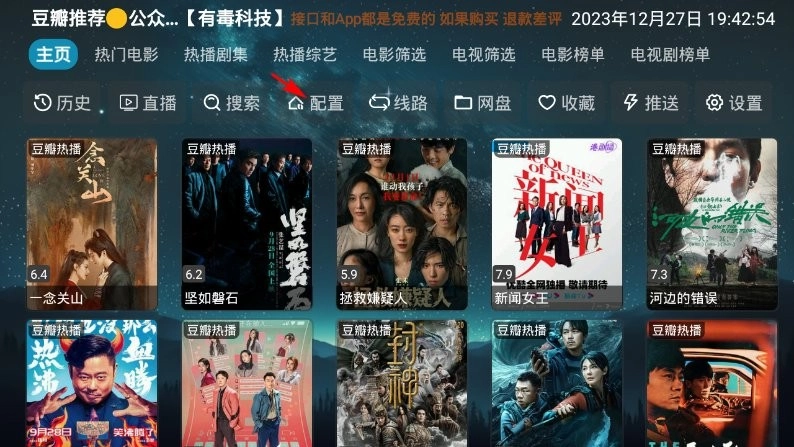Open 设置 settings
Screen dimensions: 794x447
[734, 103]
